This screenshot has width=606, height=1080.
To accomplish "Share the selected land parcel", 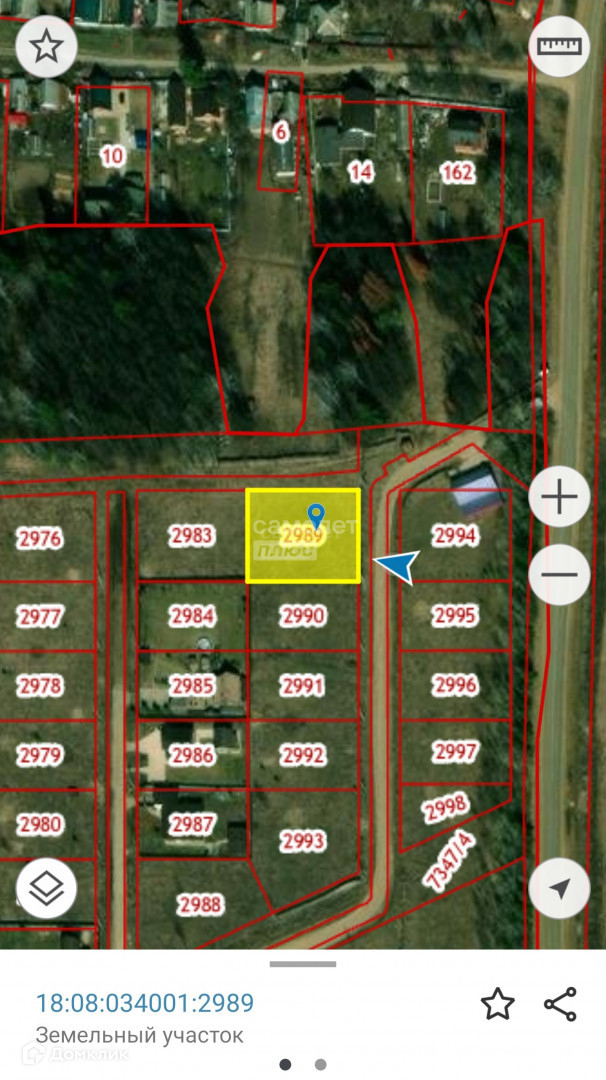I will pyautogui.click(x=560, y=1003).
